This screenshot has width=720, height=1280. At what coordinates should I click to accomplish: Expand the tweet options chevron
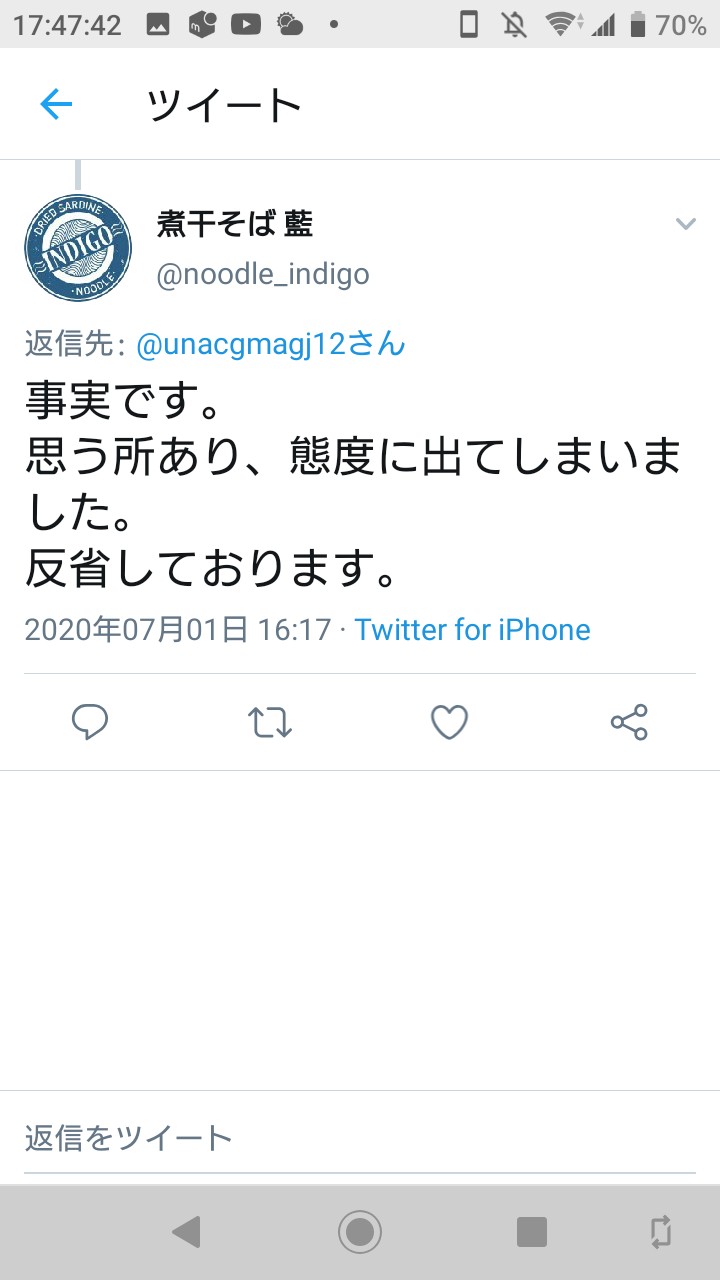685,223
